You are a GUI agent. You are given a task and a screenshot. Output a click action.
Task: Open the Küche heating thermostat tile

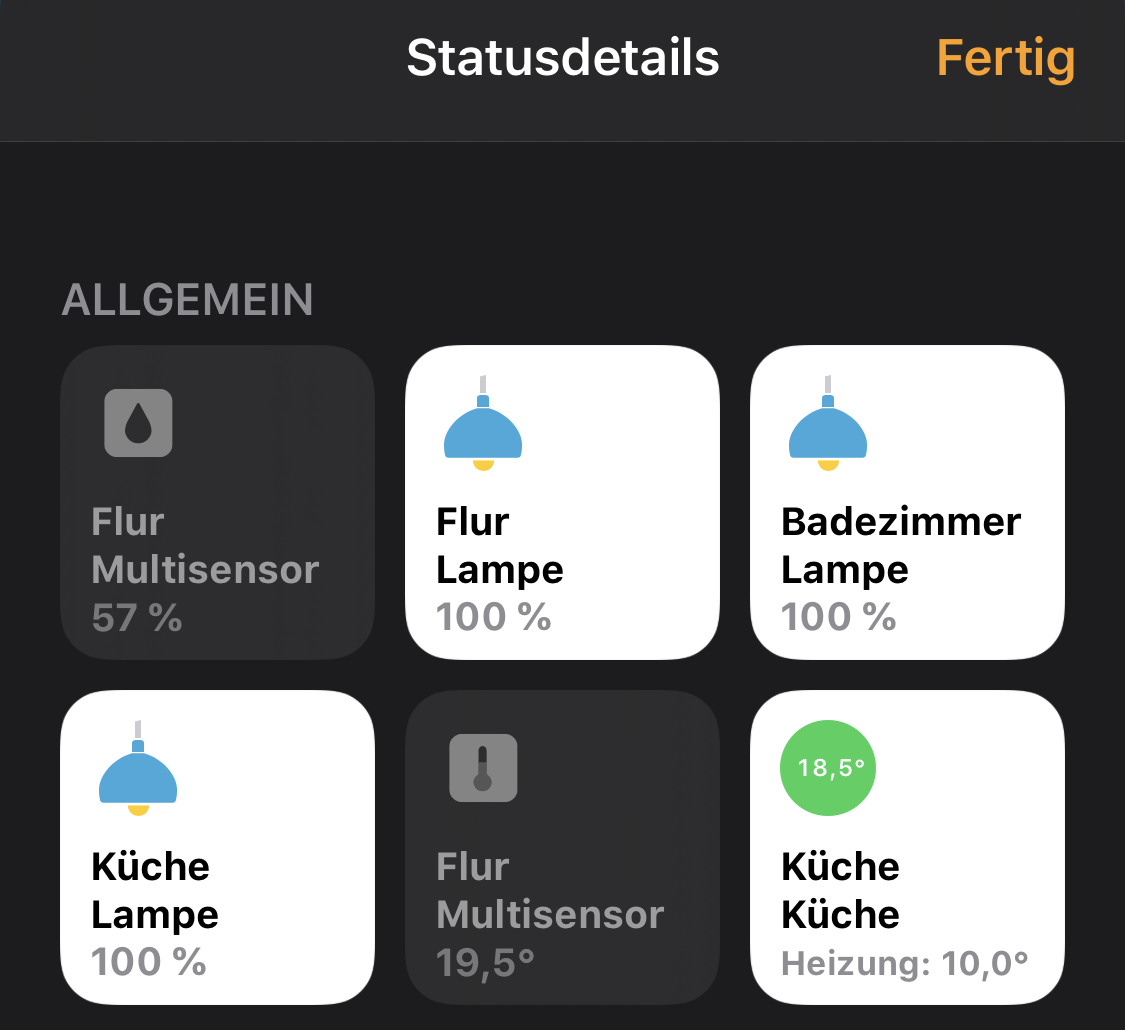(x=907, y=847)
